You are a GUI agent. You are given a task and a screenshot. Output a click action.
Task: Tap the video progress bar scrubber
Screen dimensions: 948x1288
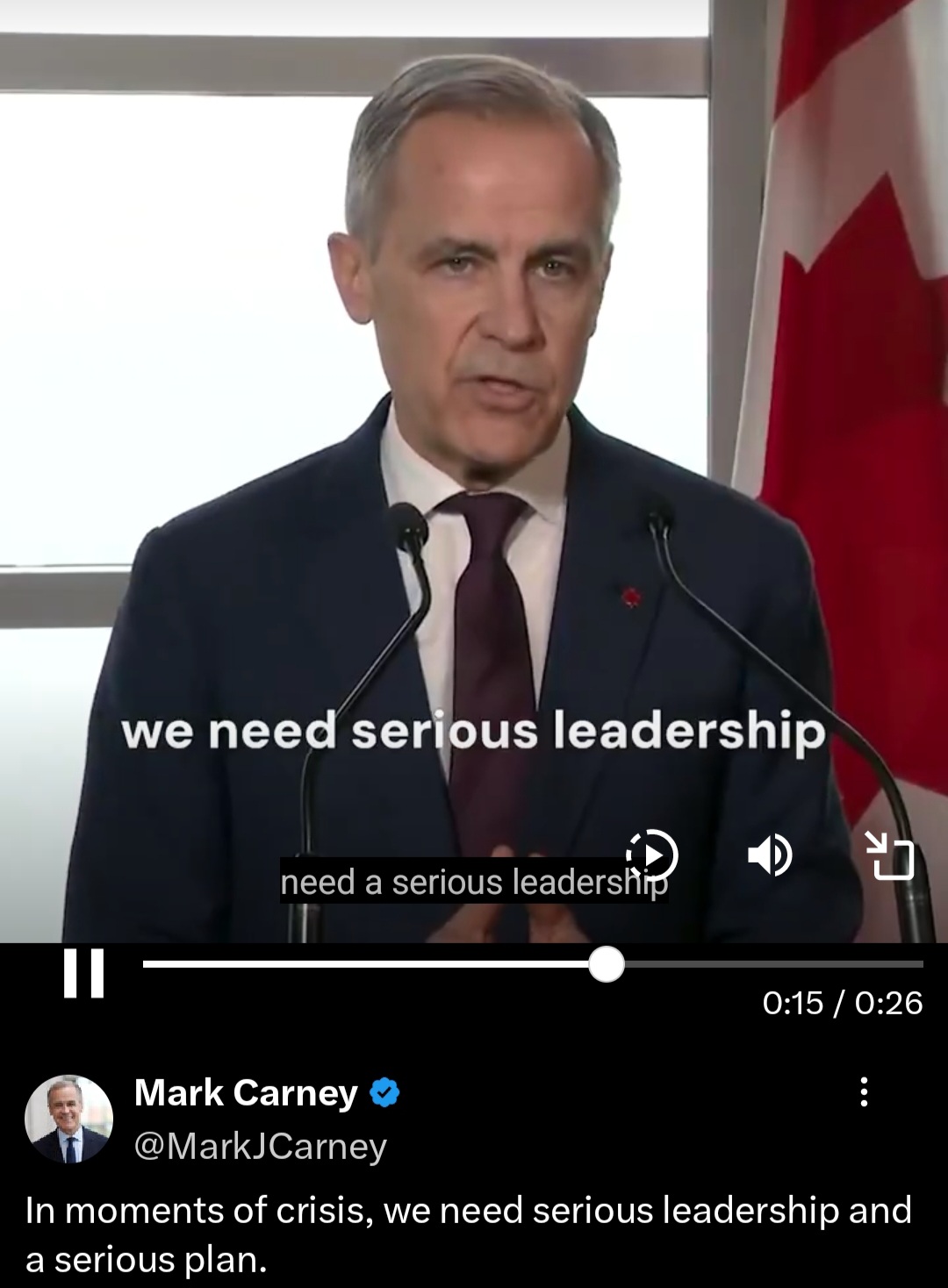pos(606,964)
